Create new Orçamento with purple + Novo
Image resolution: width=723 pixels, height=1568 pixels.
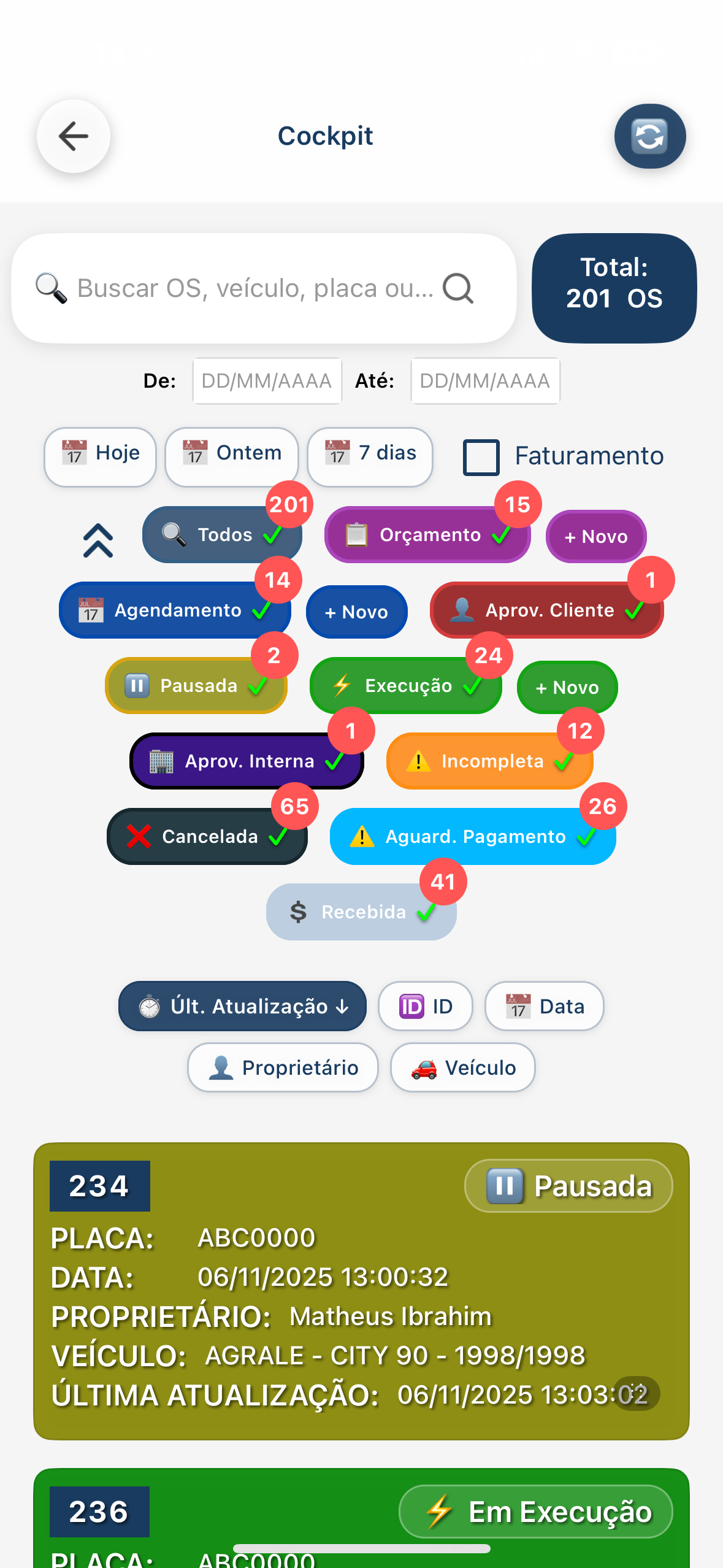pyautogui.click(x=595, y=537)
